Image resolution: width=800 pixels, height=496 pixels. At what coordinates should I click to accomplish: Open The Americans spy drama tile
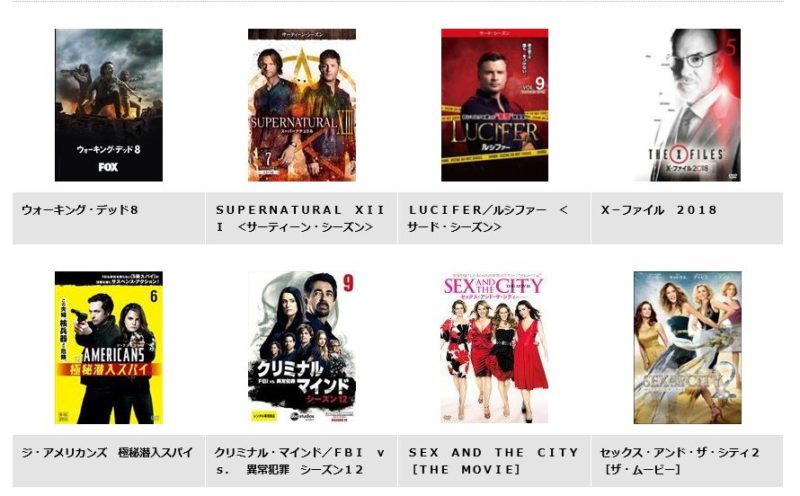[x=108, y=347]
